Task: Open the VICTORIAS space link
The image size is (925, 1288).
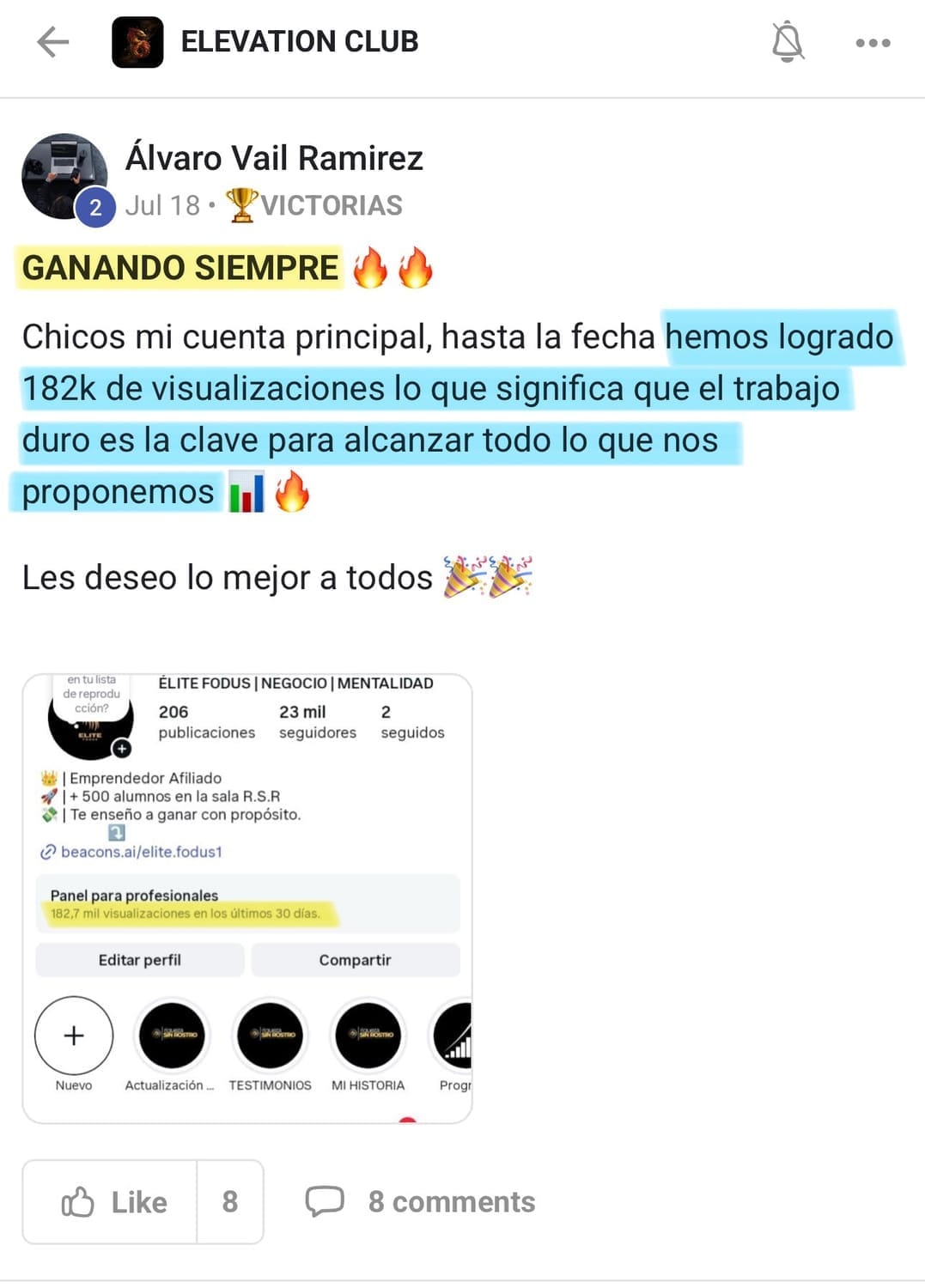Action: (x=330, y=205)
